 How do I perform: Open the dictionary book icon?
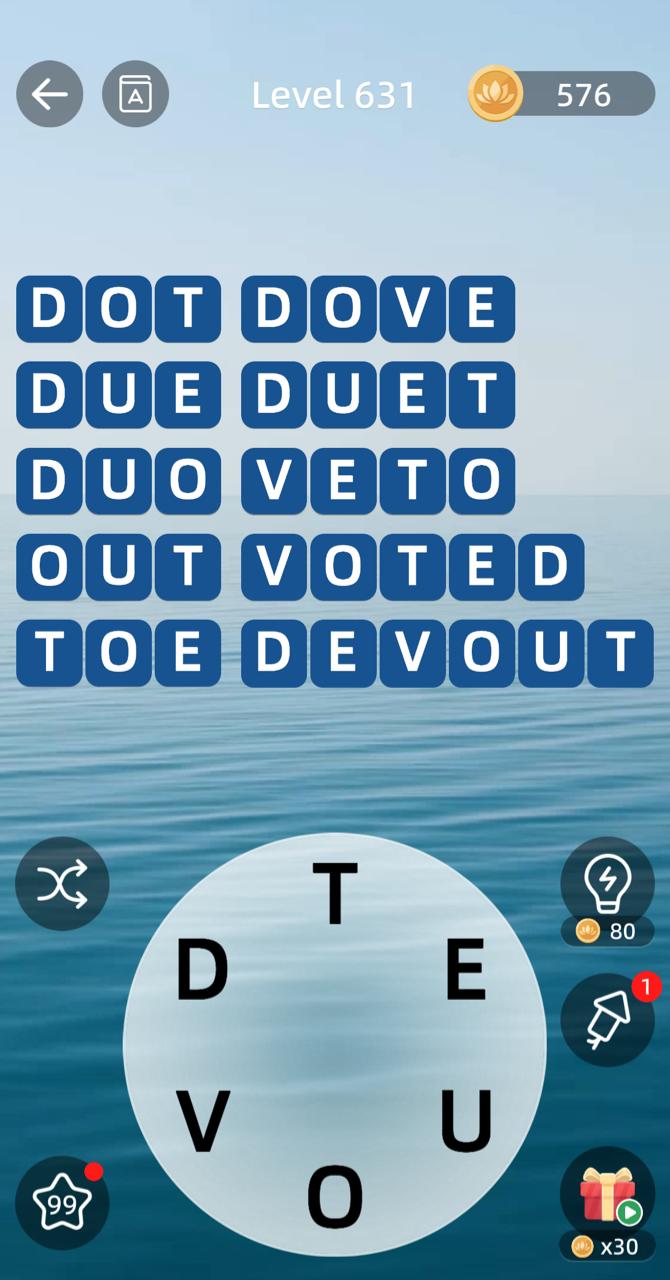(135, 94)
